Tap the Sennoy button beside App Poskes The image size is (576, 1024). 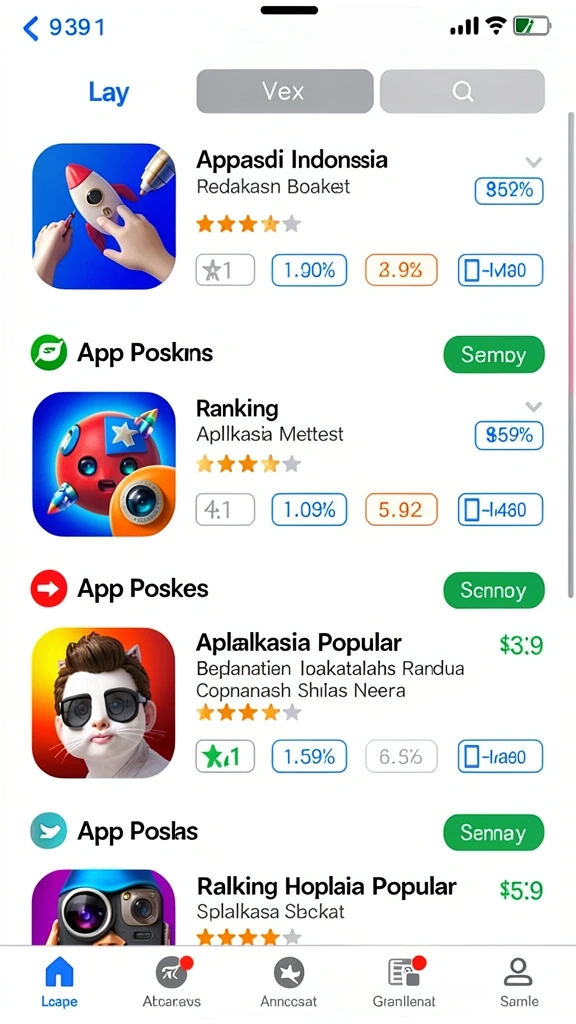[494, 590]
